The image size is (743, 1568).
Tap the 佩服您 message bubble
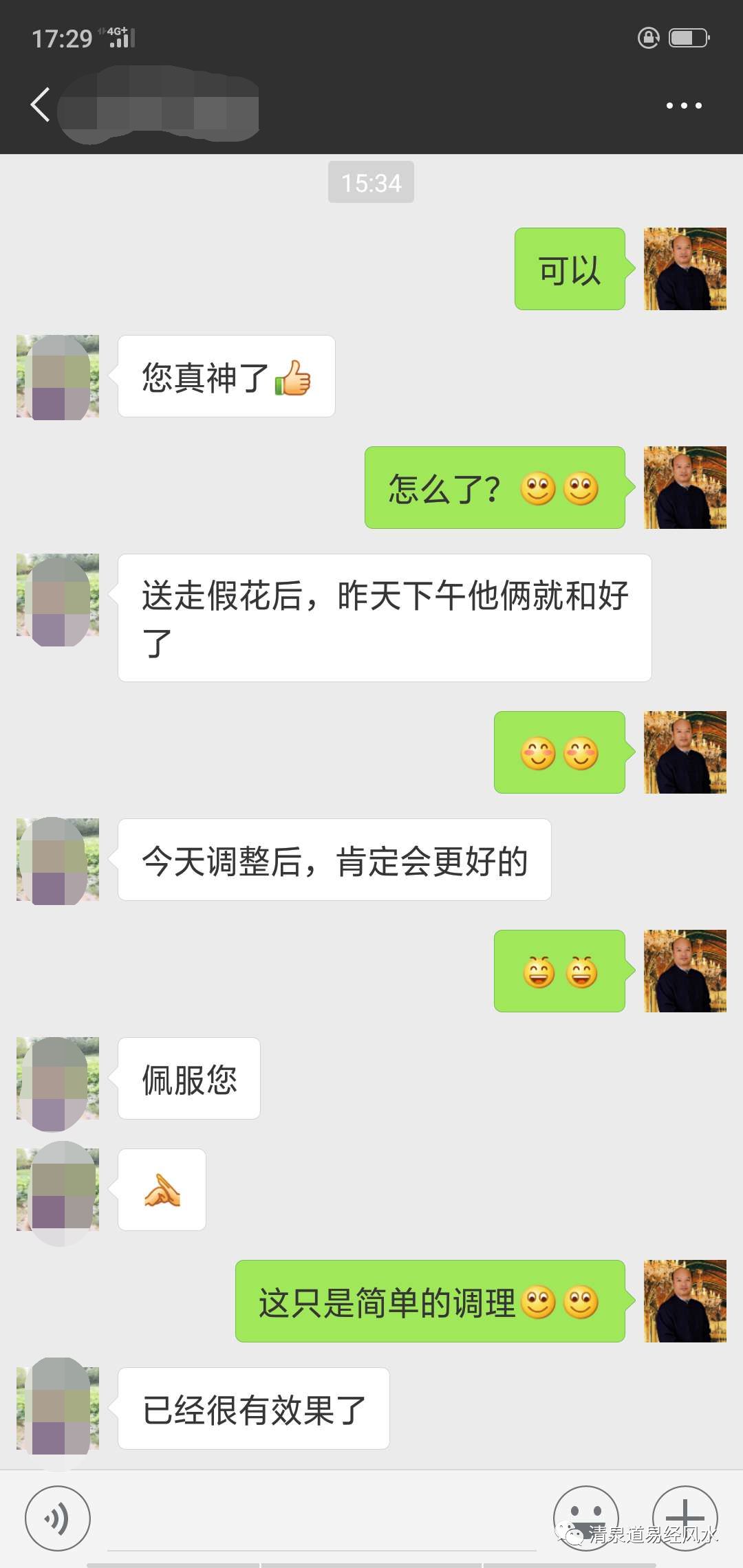tap(189, 1080)
